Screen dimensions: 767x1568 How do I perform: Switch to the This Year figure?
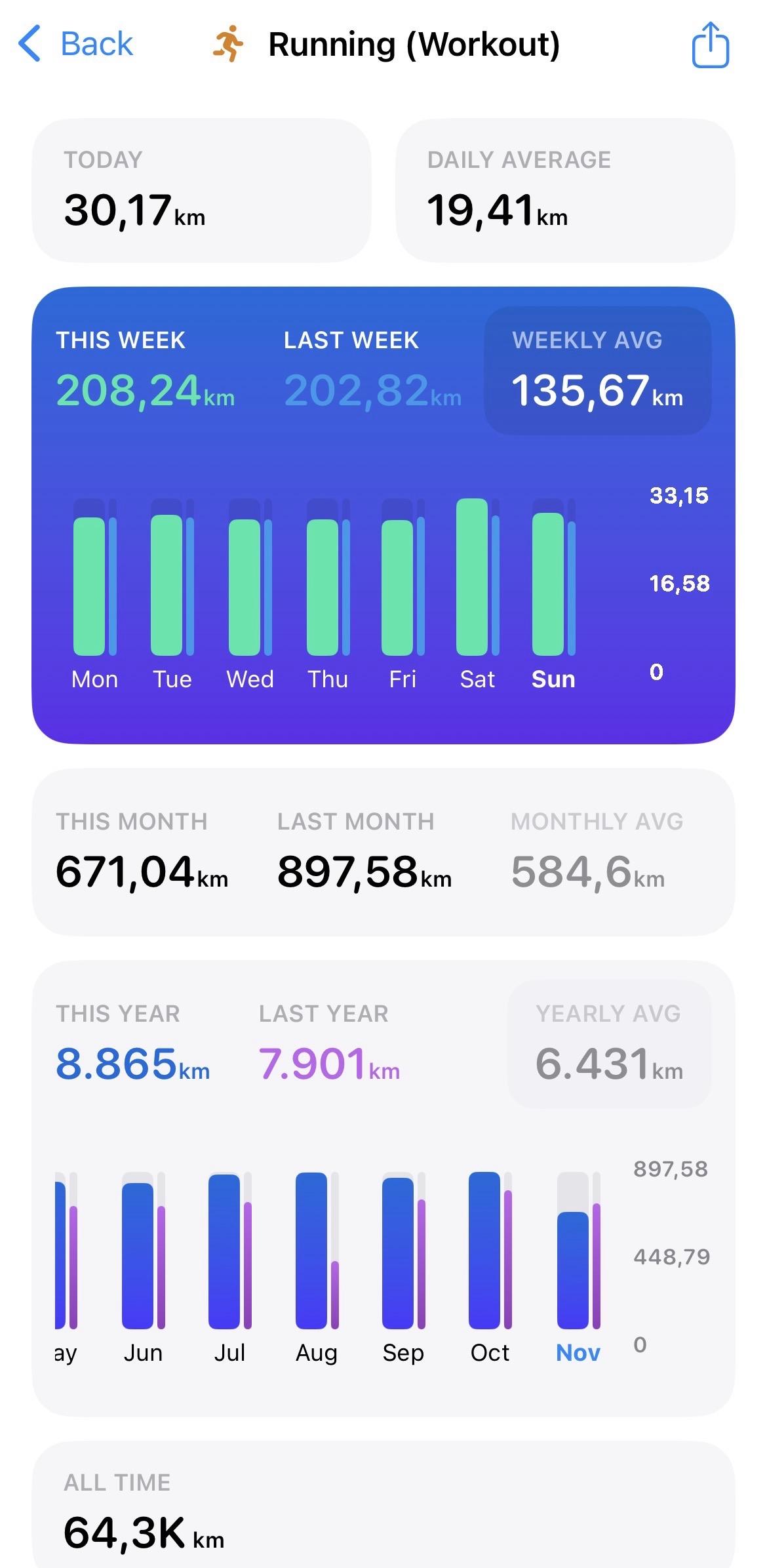tap(132, 1044)
